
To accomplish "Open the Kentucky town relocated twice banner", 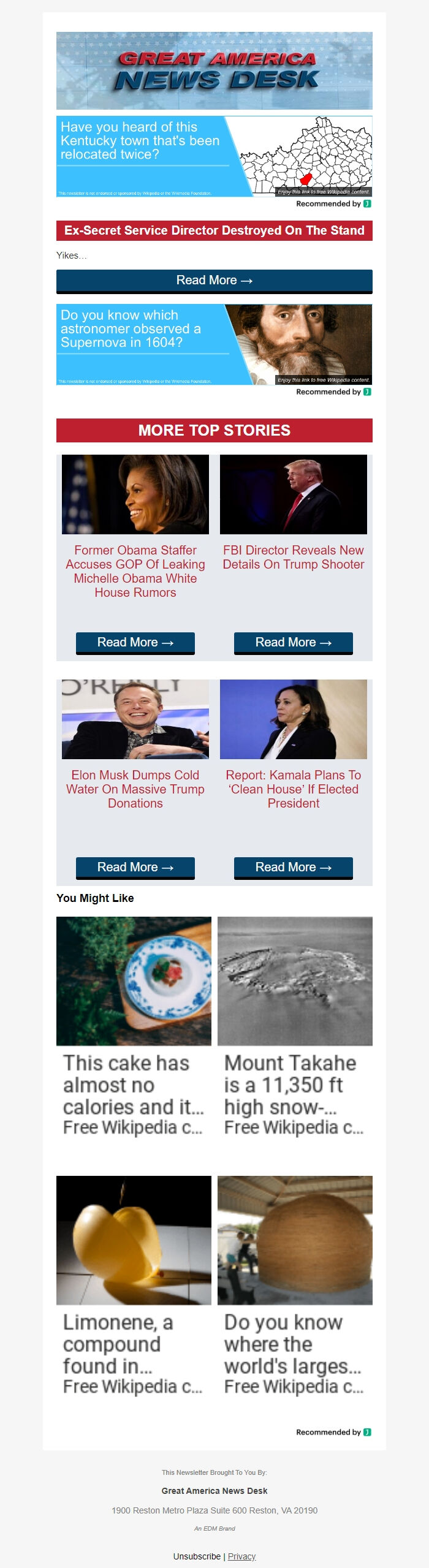I will (x=214, y=156).
